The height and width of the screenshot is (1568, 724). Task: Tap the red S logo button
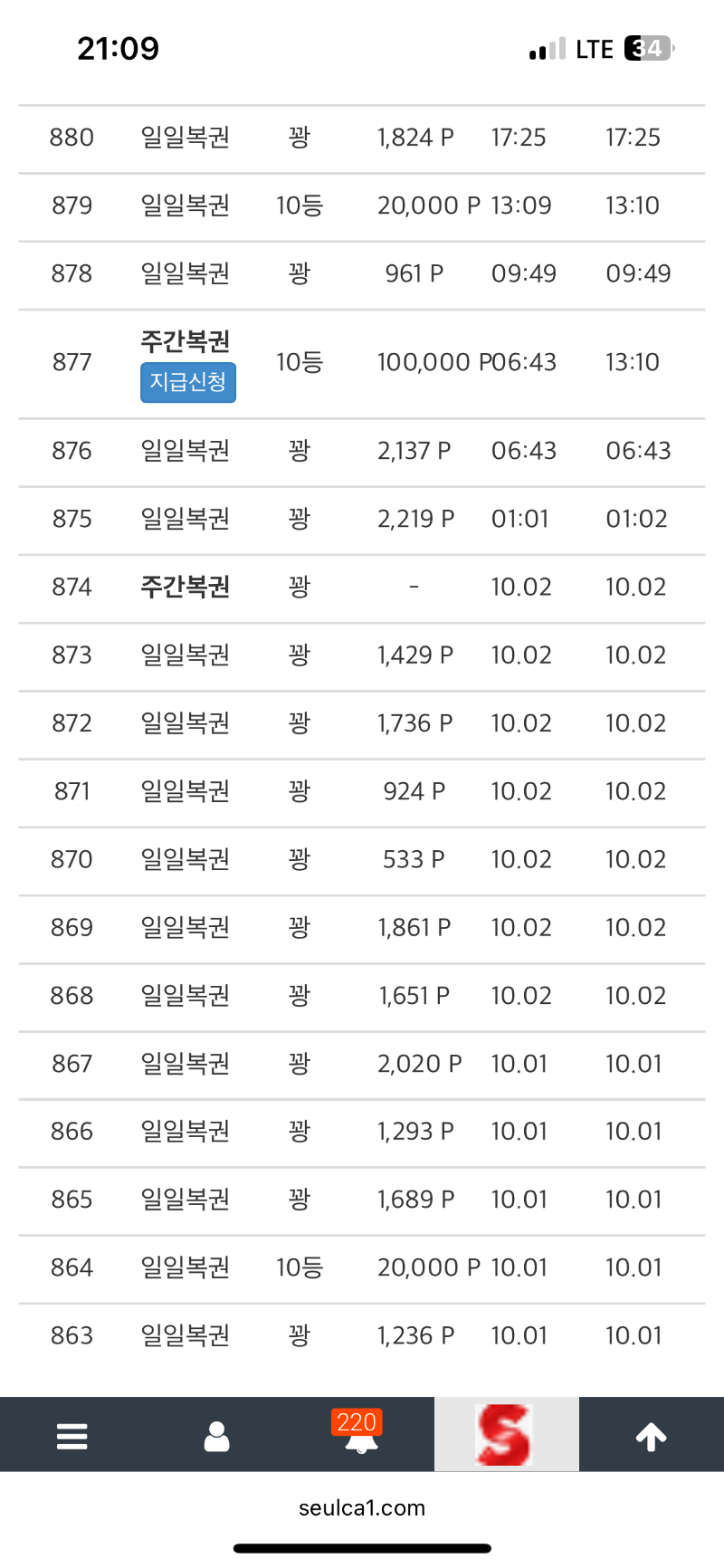(x=506, y=1435)
